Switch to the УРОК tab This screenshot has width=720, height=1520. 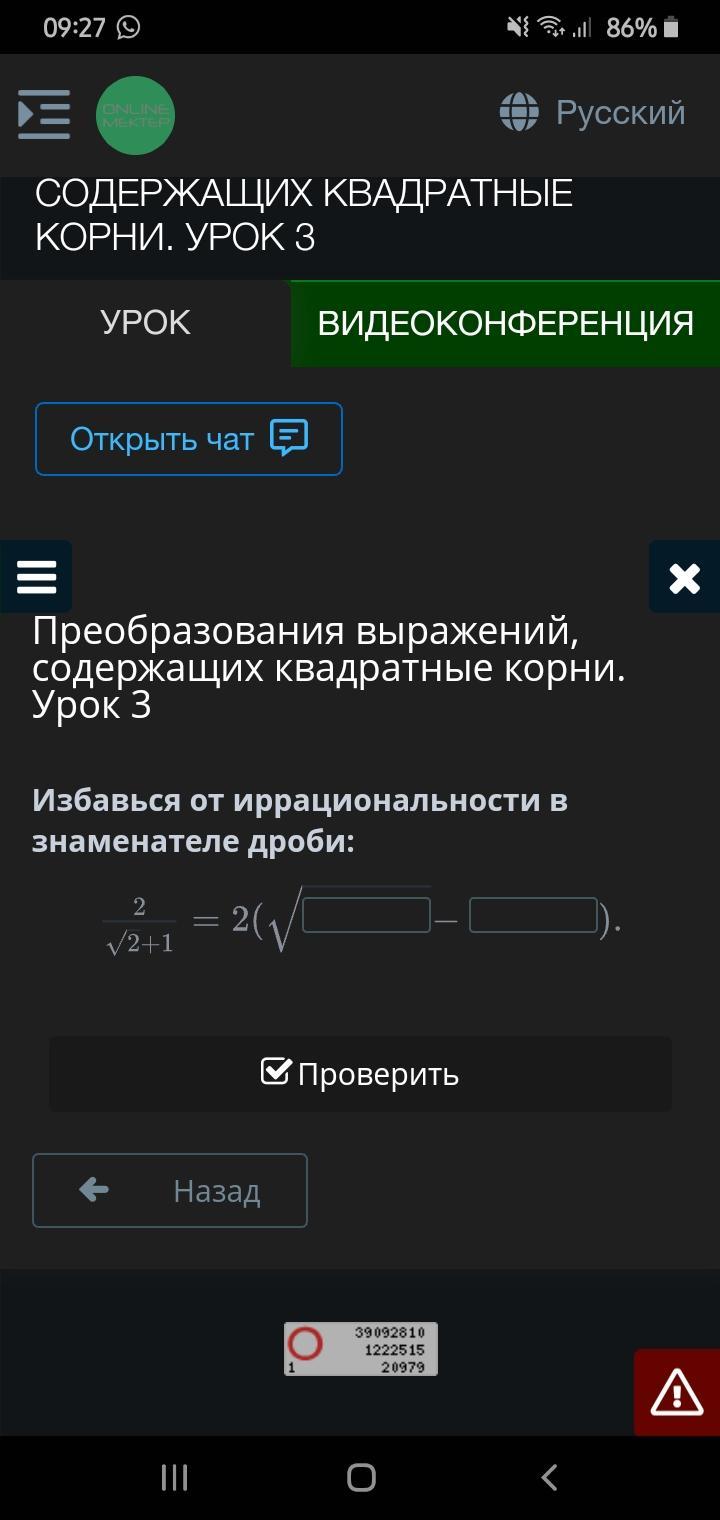coord(146,323)
